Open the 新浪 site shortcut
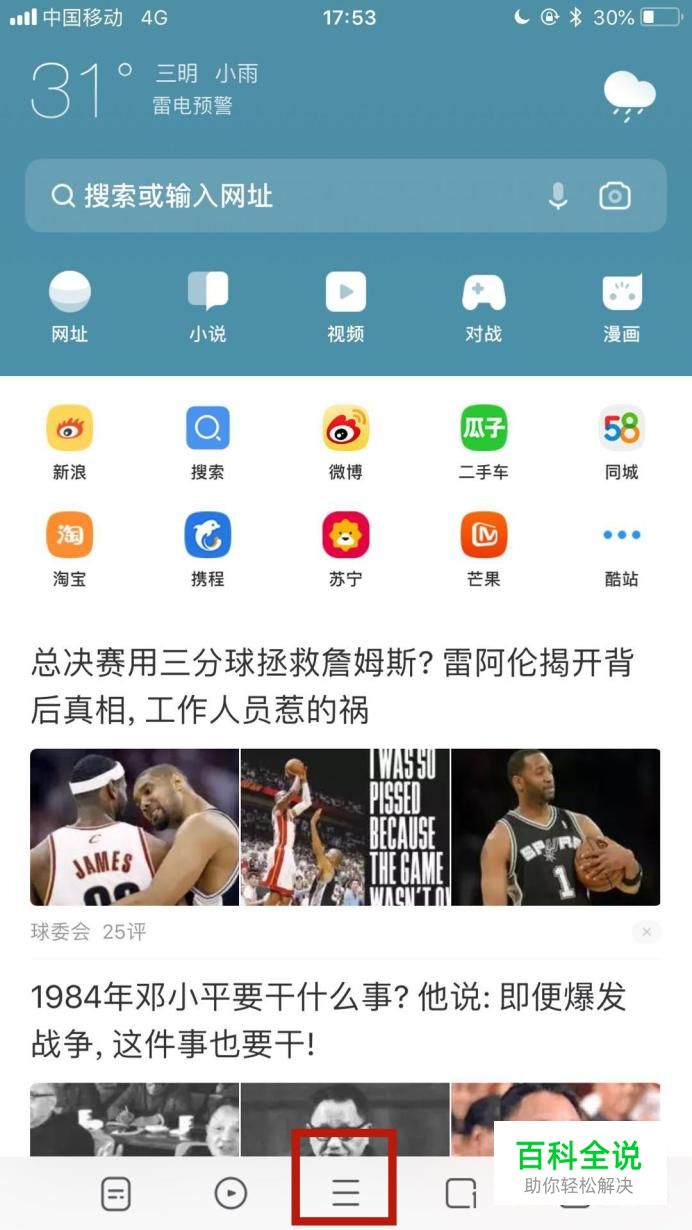Viewport: 692px width, 1230px height. 70,440
